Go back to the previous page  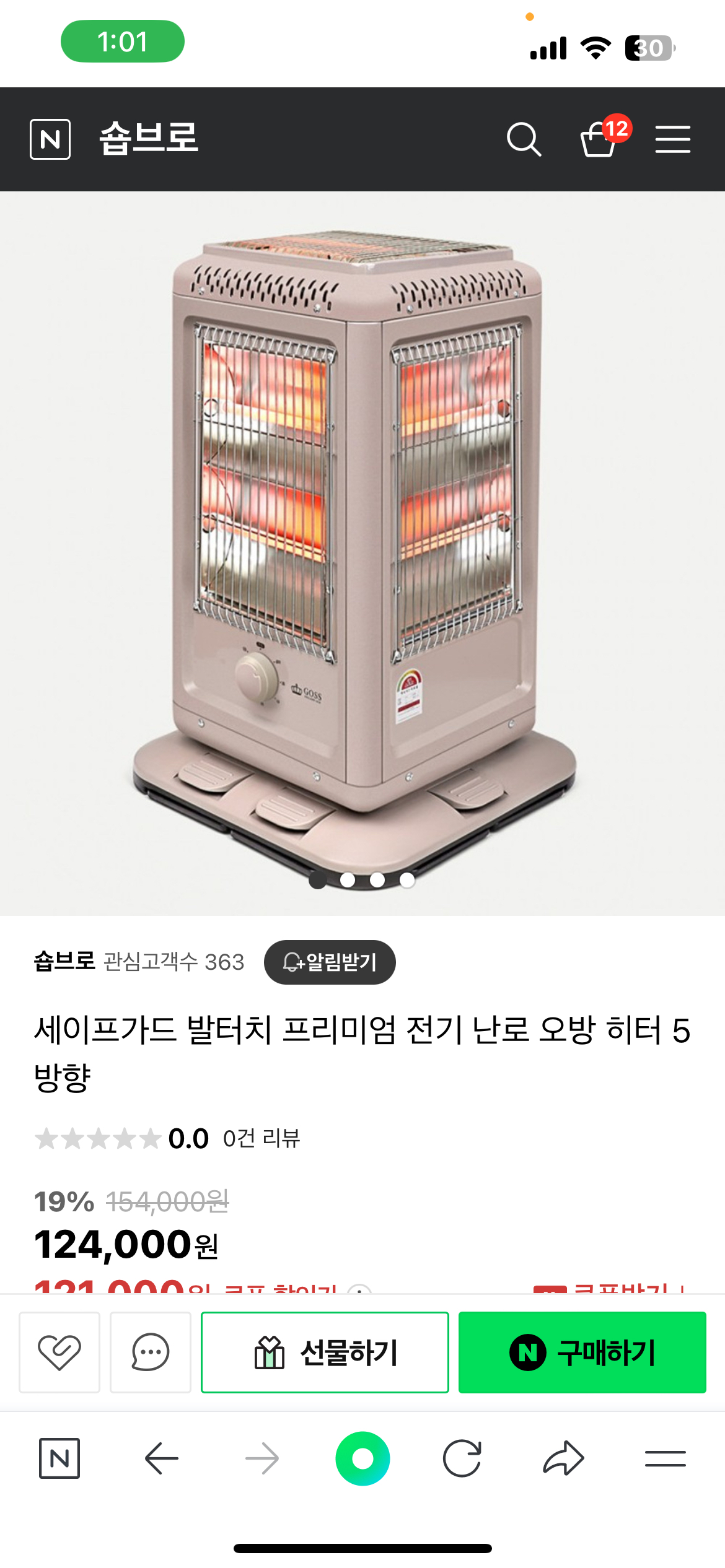(161, 1458)
